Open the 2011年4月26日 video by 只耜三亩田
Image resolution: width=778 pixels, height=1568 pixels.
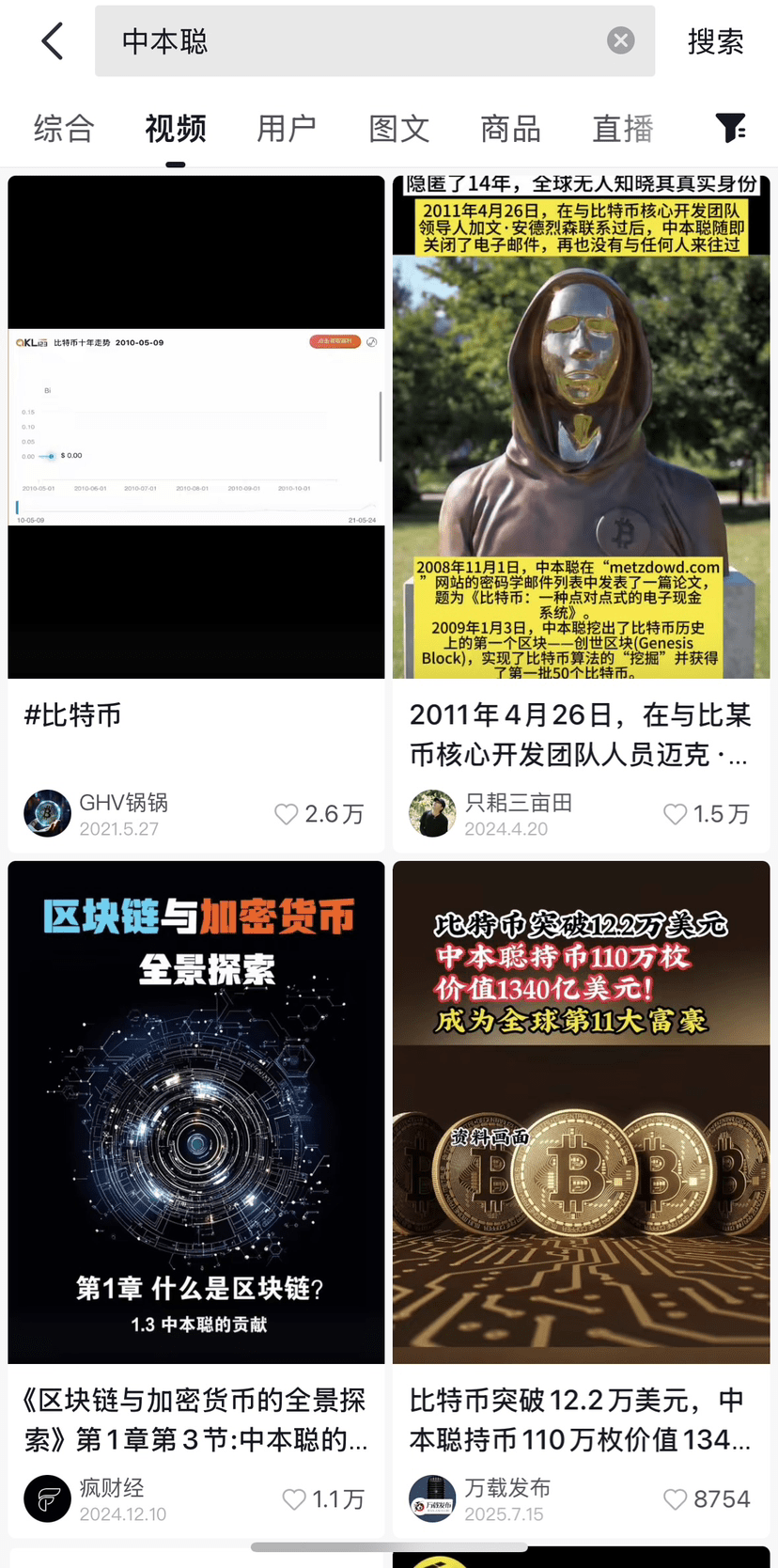pyautogui.click(x=581, y=428)
